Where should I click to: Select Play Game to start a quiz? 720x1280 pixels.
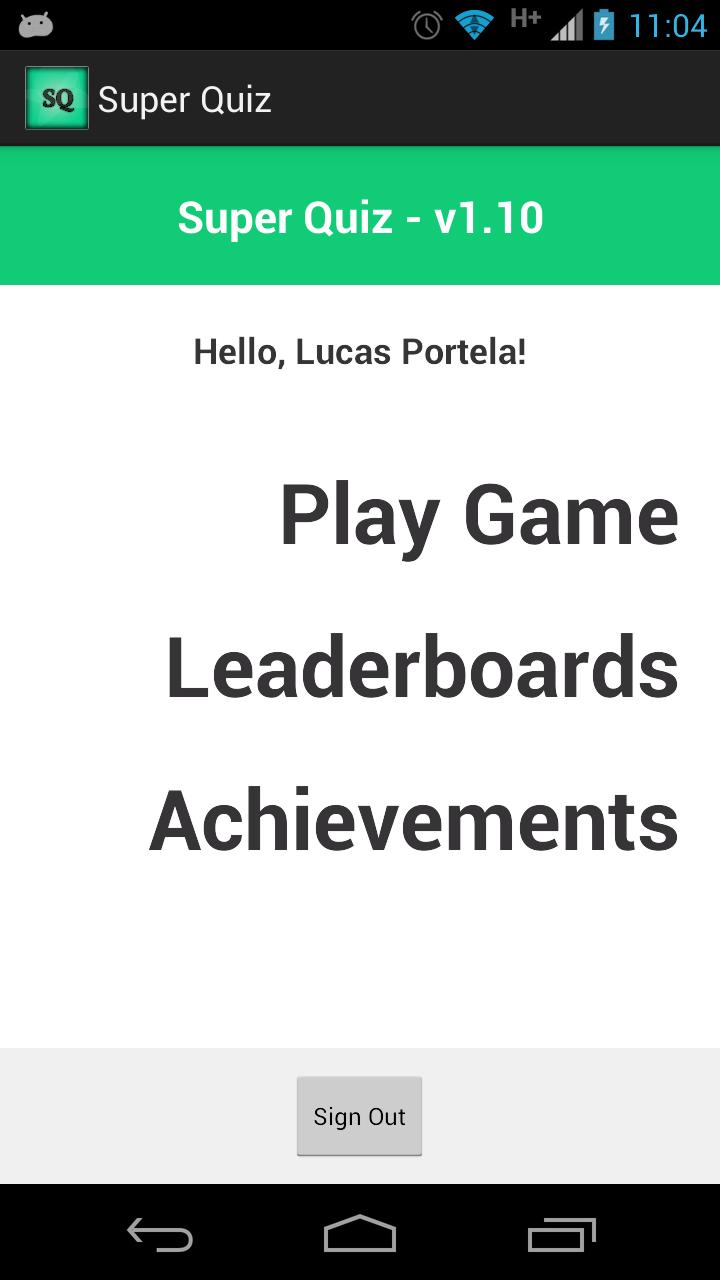[480, 515]
